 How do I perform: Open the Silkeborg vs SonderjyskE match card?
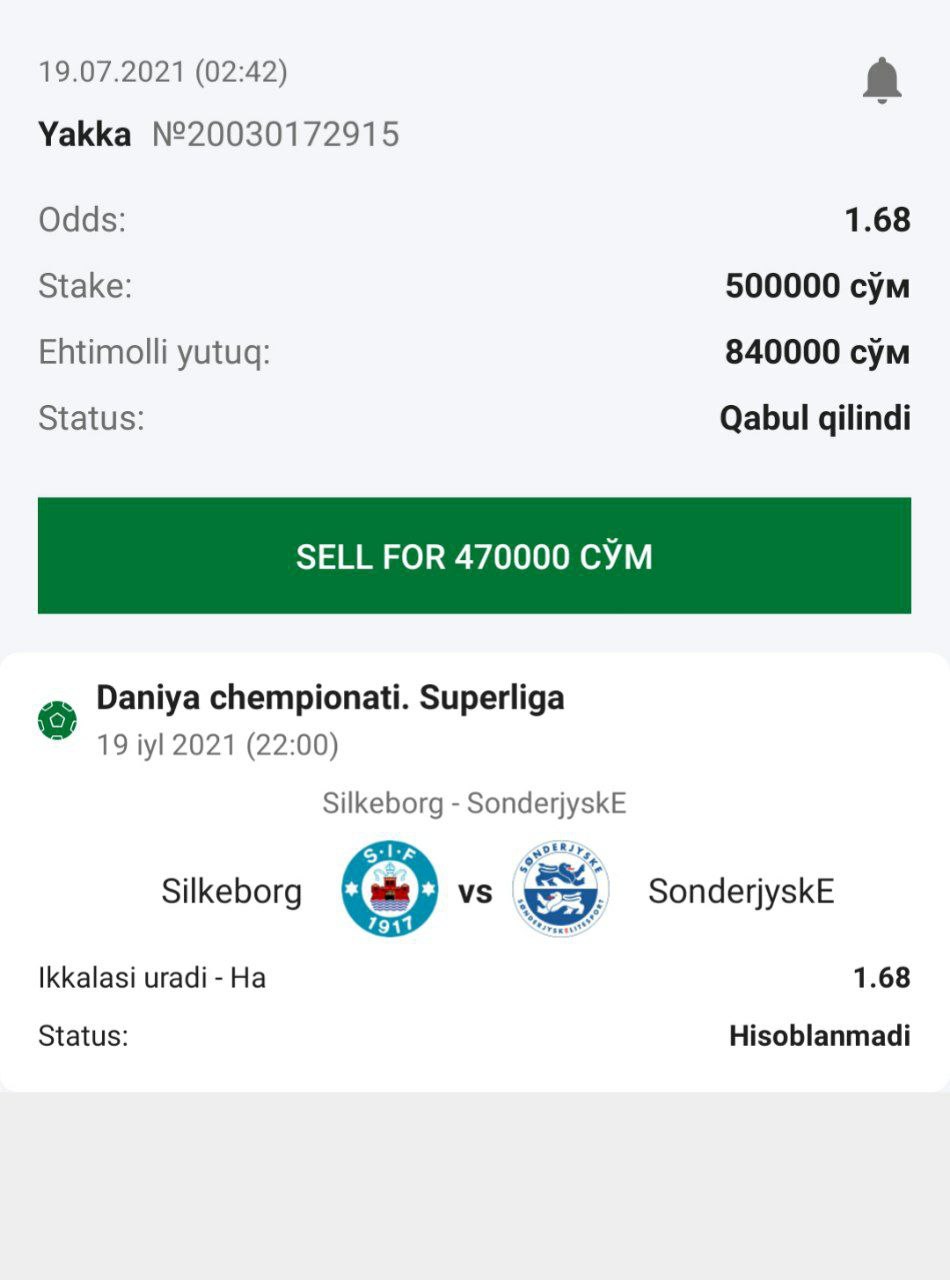point(474,889)
